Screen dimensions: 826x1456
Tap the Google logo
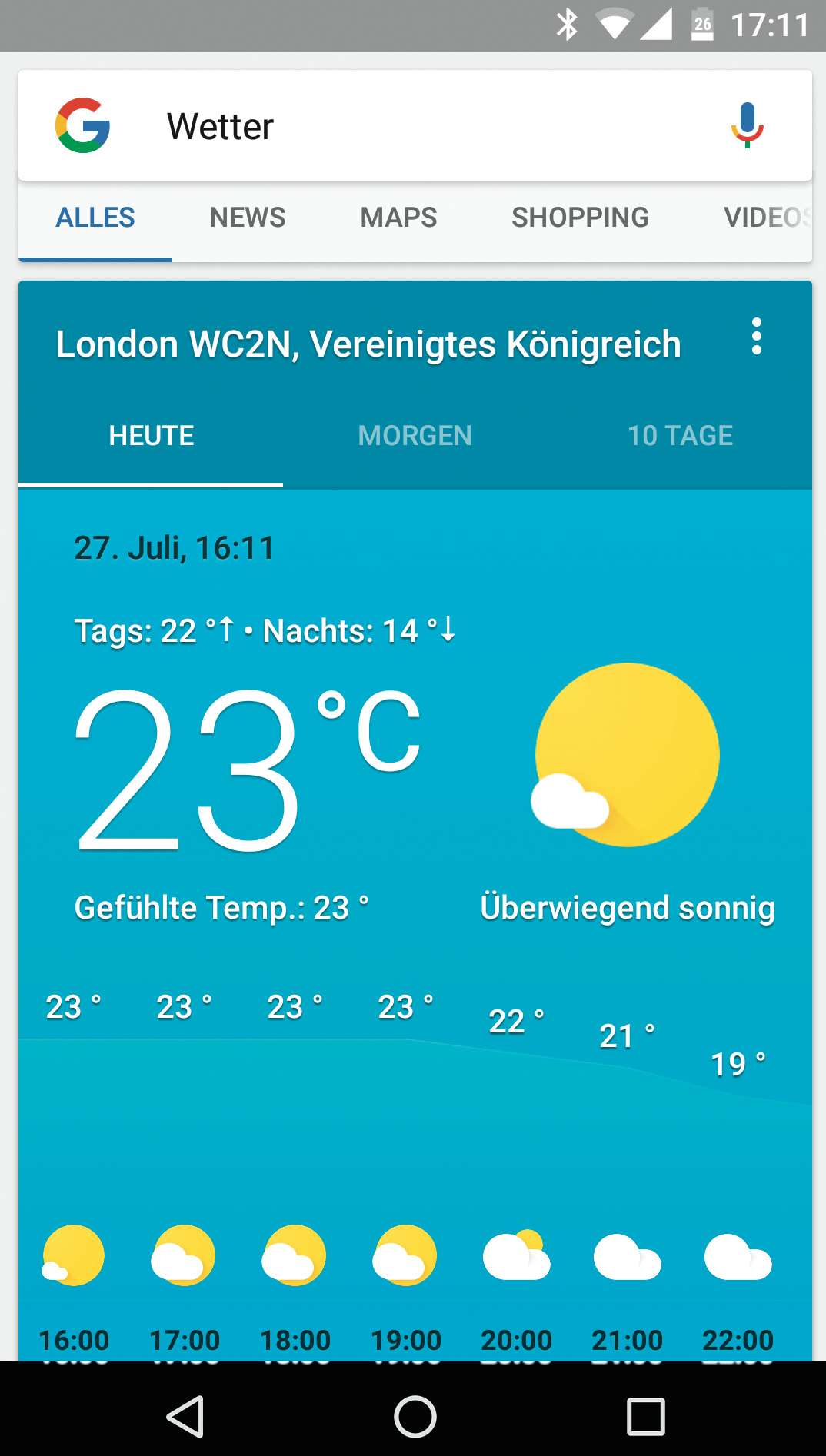coord(83,125)
